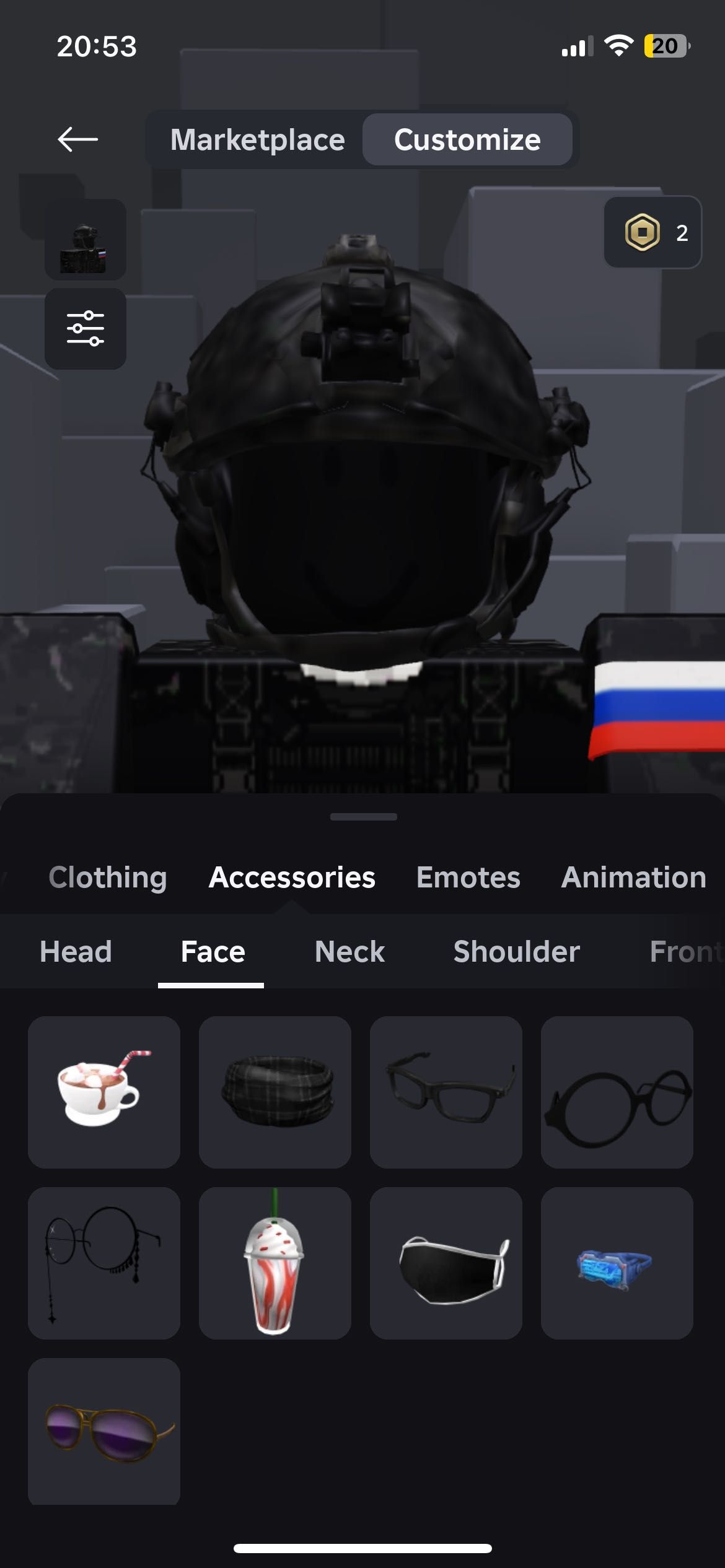This screenshot has width=725, height=1568.
Task: Switch to the Clothing category
Action: pyautogui.click(x=108, y=878)
